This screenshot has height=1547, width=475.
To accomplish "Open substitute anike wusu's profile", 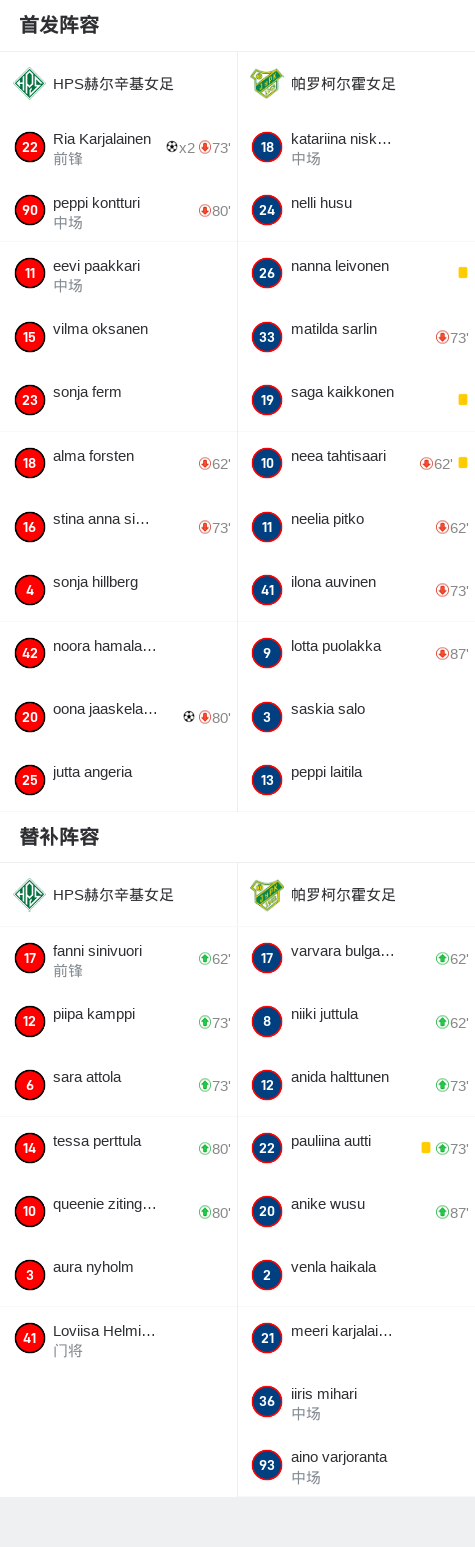I will pos(356,1211).
